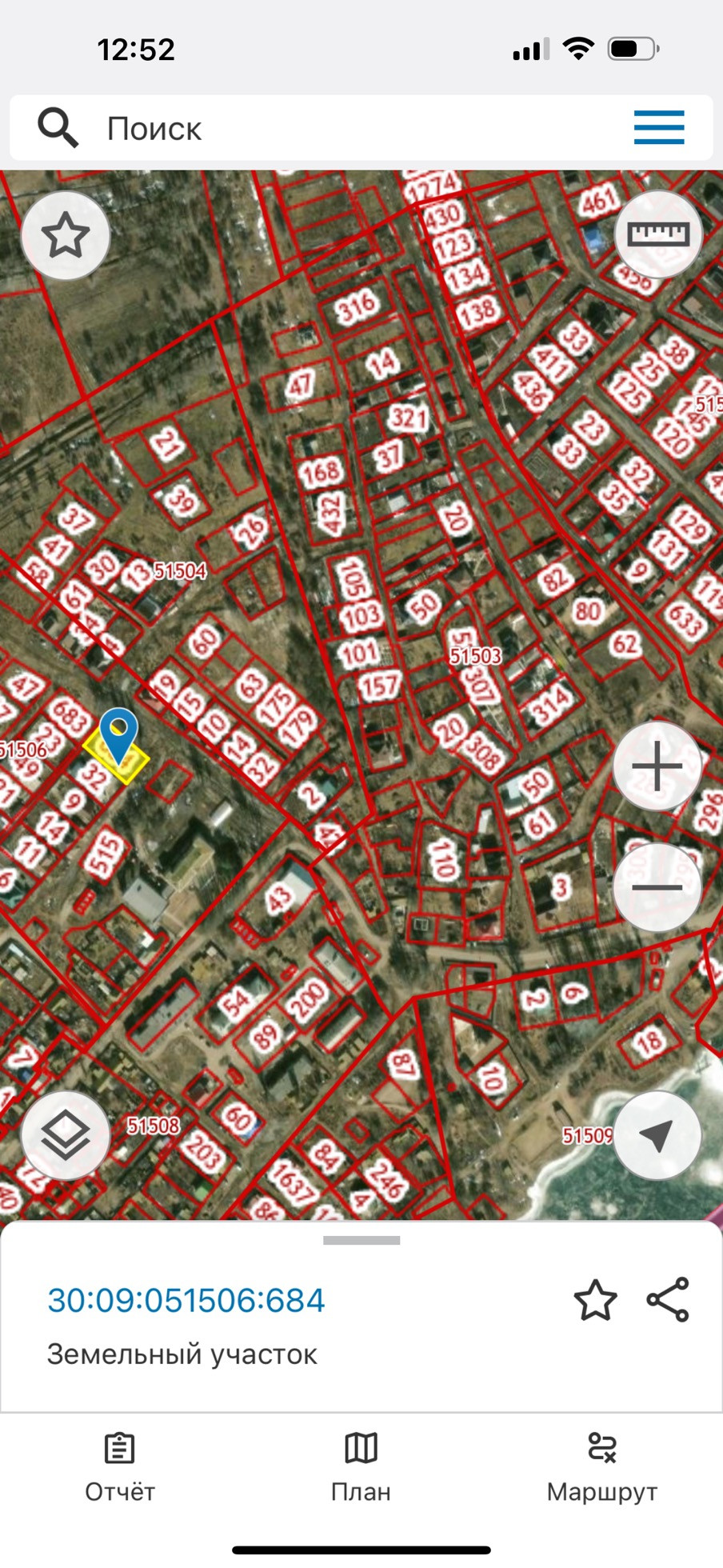Center map on my location
The image size is (723, 1568).
(x=657, y=1134)
